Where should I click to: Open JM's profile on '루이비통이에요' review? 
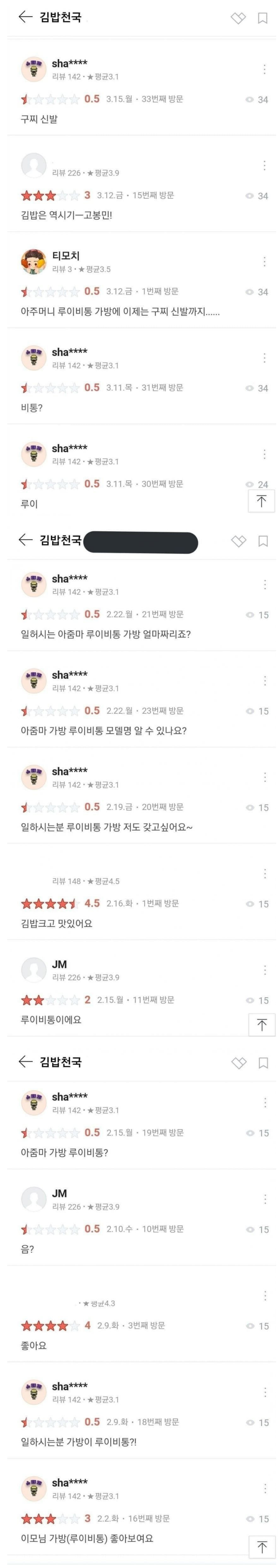[34, 970]
